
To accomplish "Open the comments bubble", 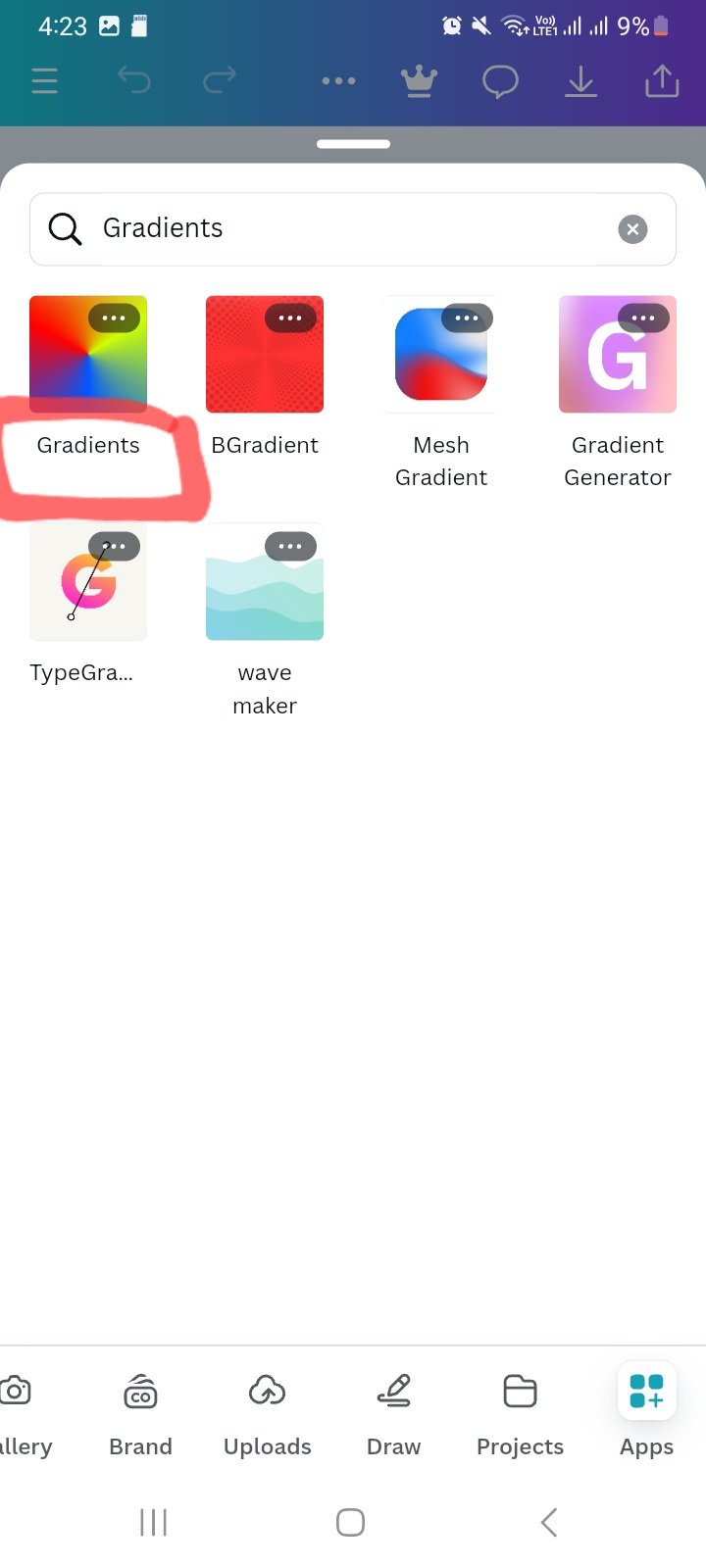I will (500, 81).
